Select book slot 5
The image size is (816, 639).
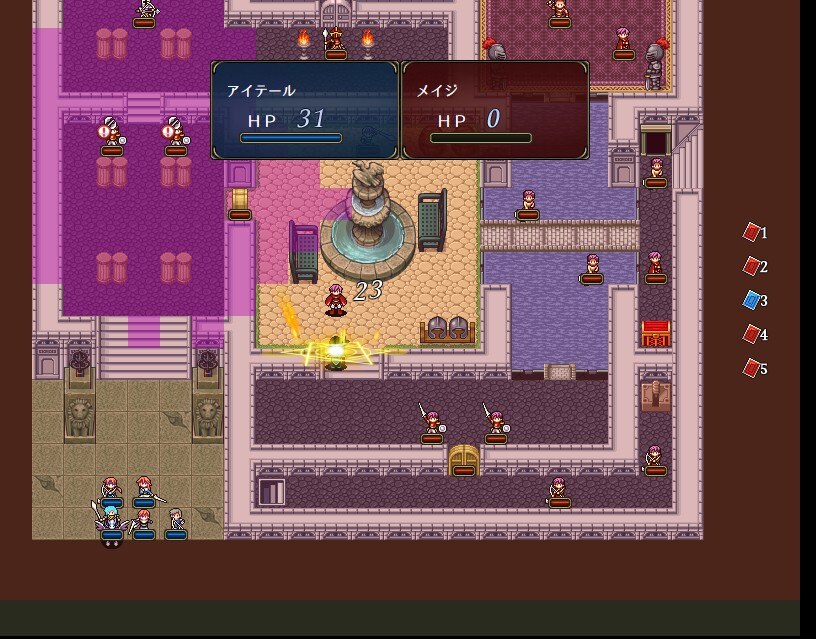point(752,369)
